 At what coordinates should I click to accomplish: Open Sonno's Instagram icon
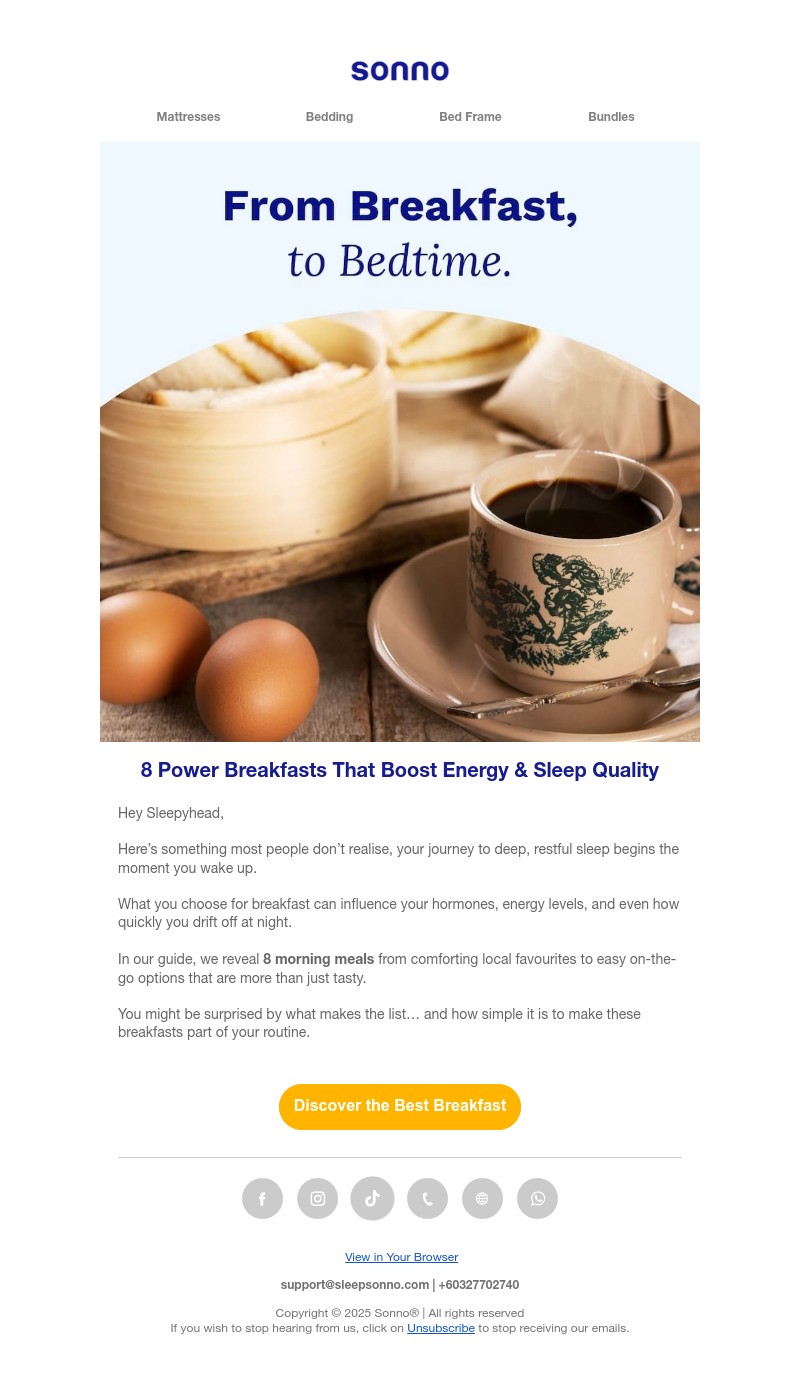(x=317, y=1198)
